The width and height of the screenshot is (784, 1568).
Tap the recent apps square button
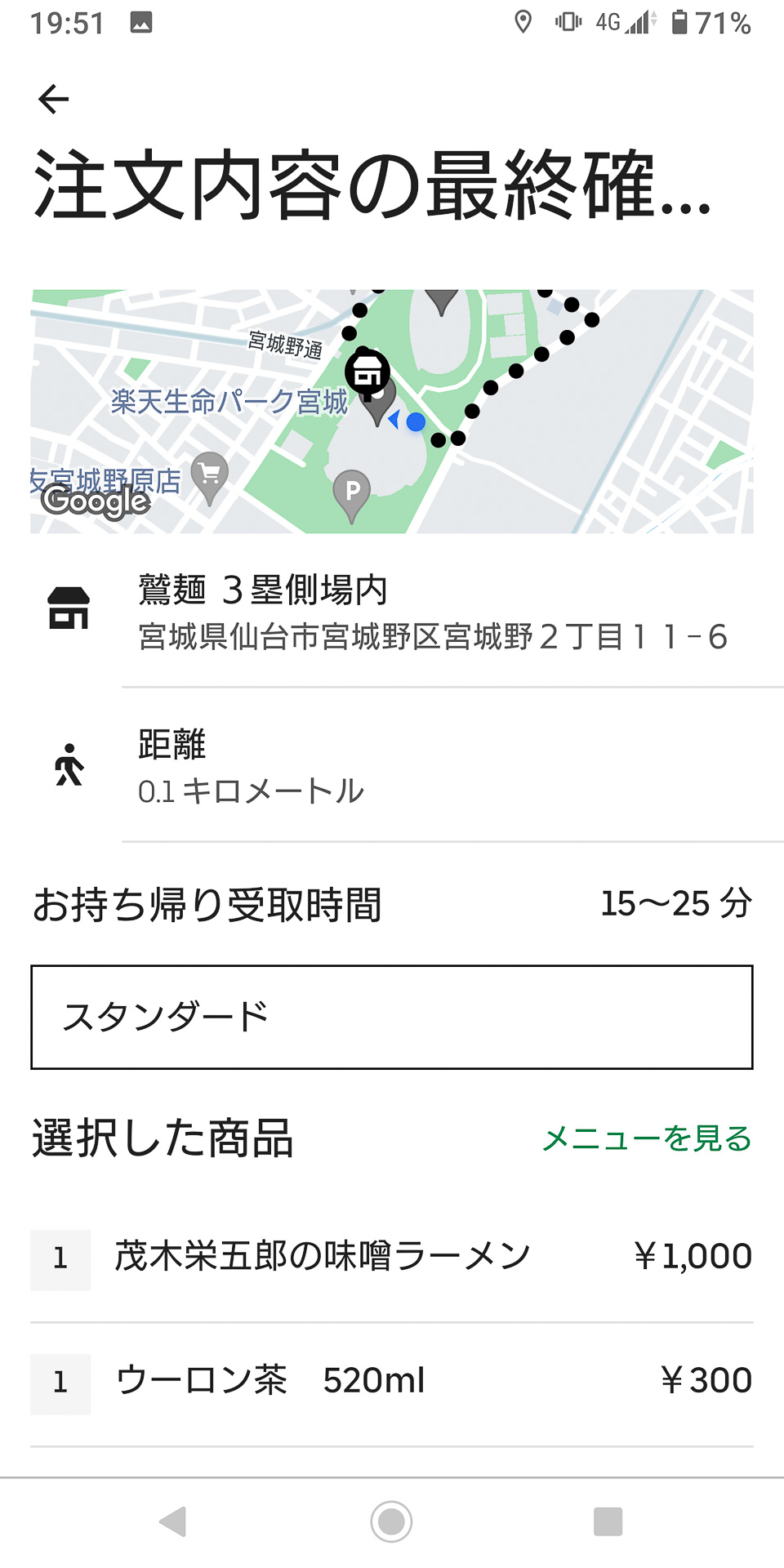[608, 1521]
